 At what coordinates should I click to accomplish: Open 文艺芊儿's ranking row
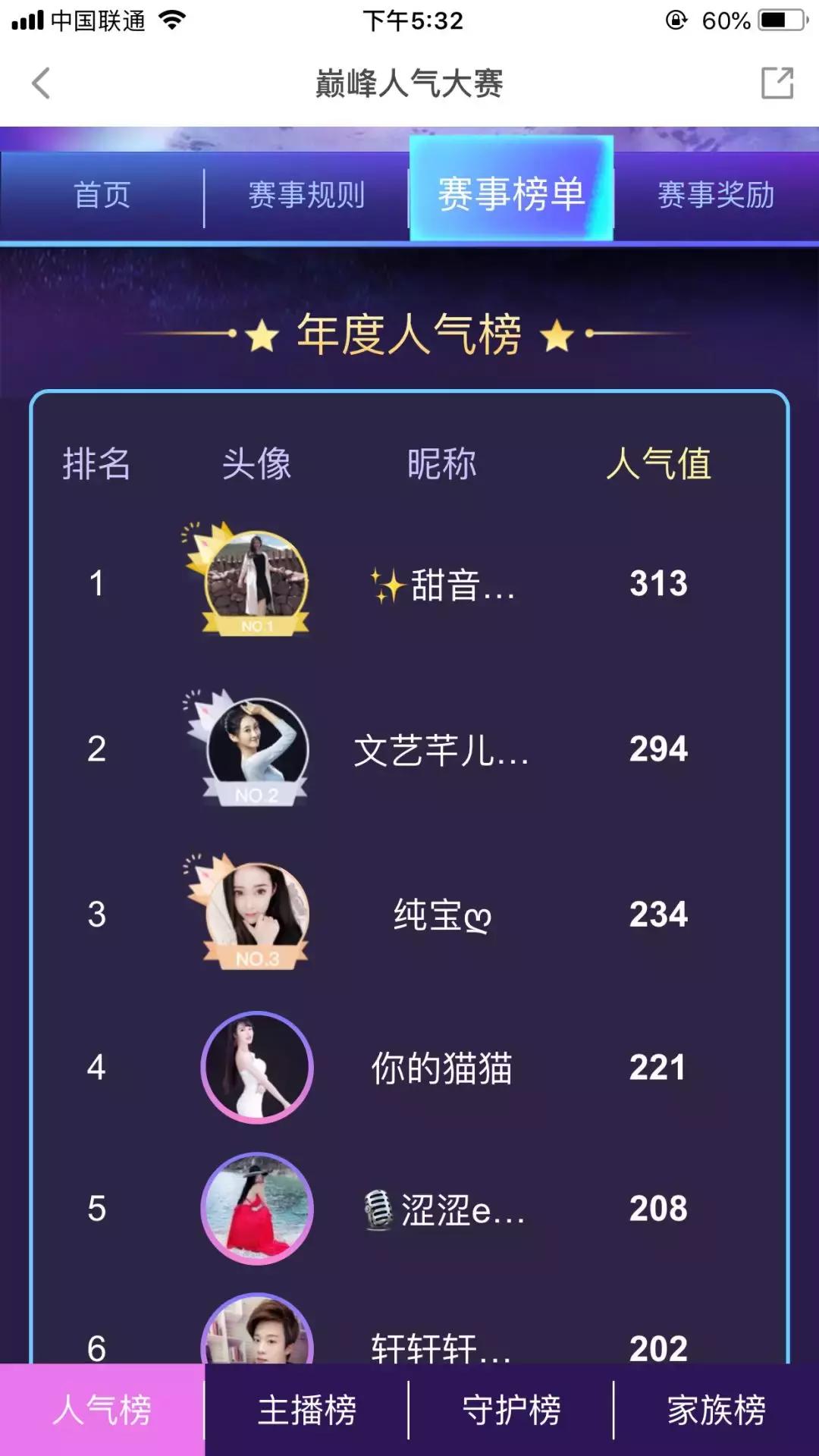click(x=442, y=750)
